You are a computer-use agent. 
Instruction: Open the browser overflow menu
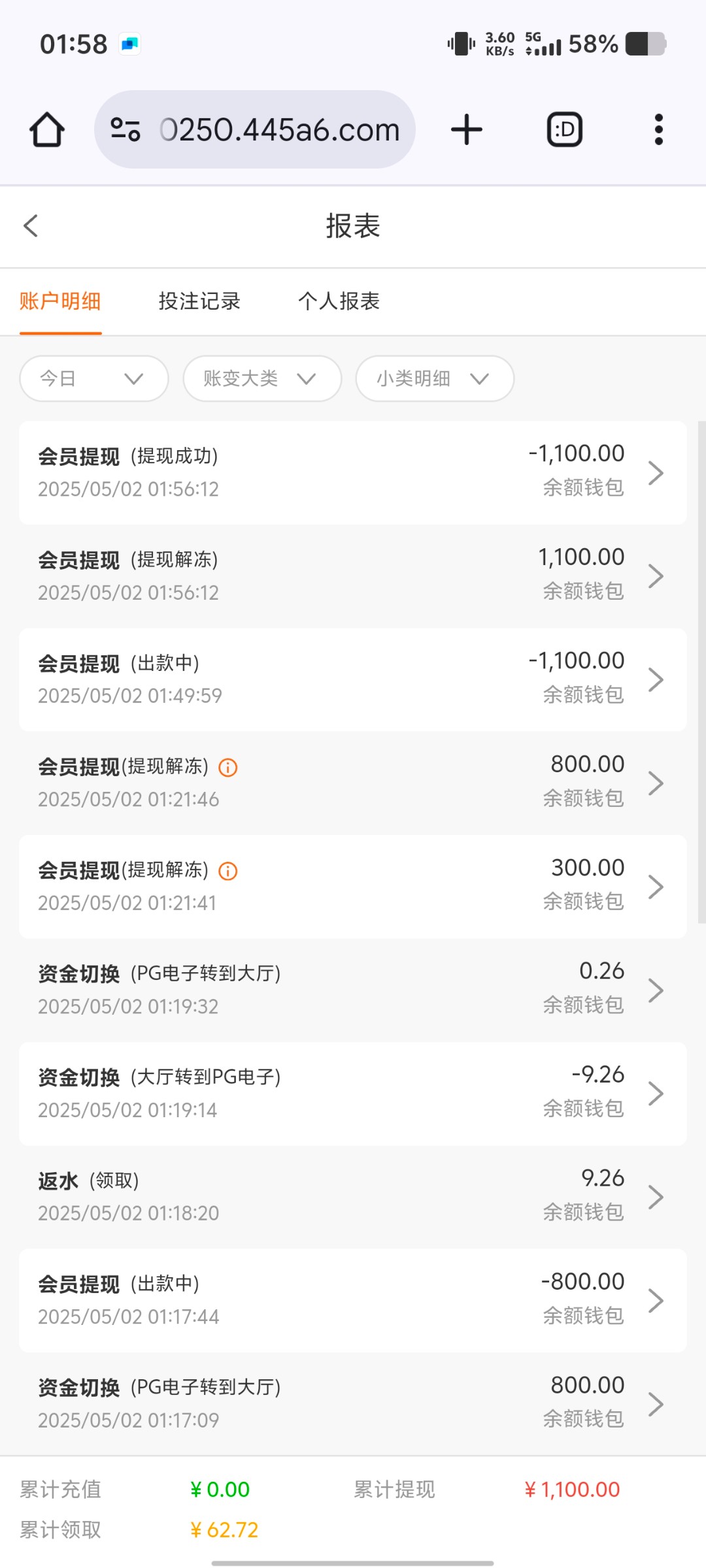tap(659, 129)
